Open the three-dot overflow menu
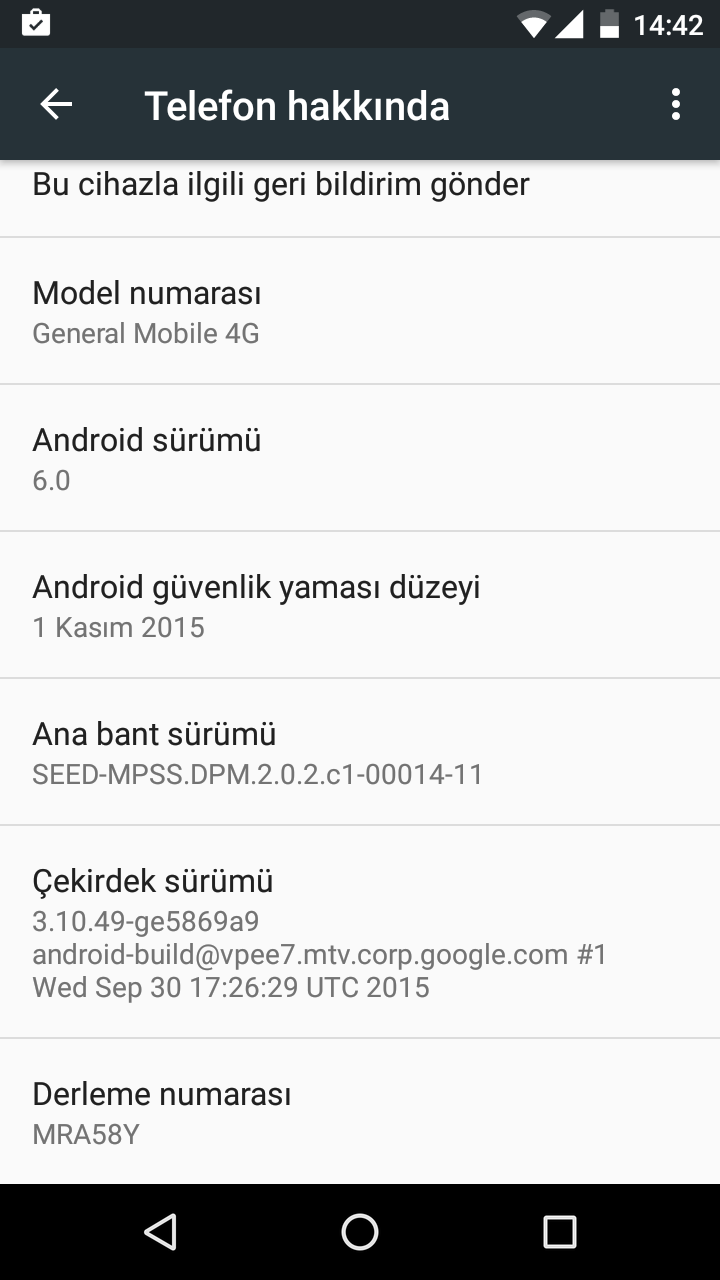The height and width of the screenshot is (1280, 720). coord(676,104)
